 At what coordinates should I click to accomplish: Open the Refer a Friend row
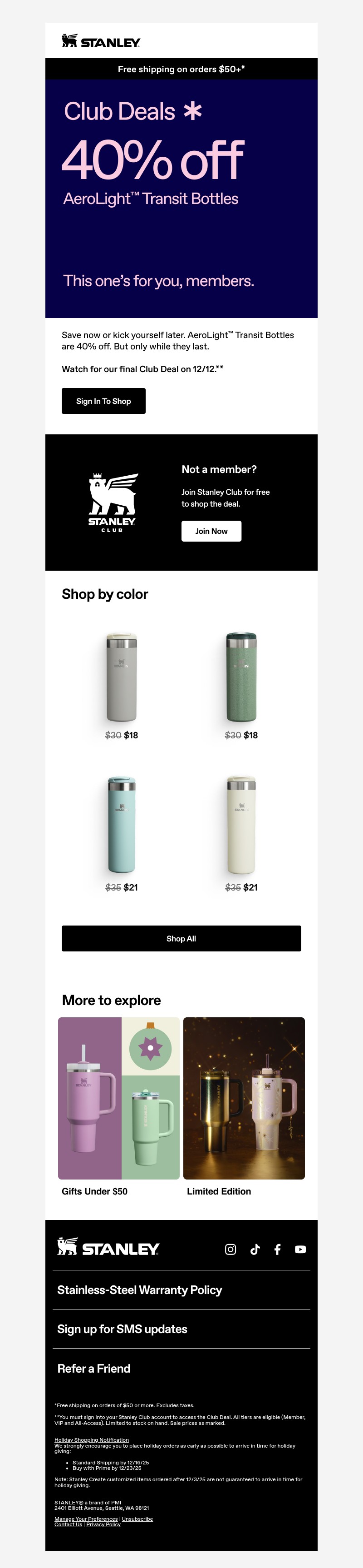click(93, 1369)
